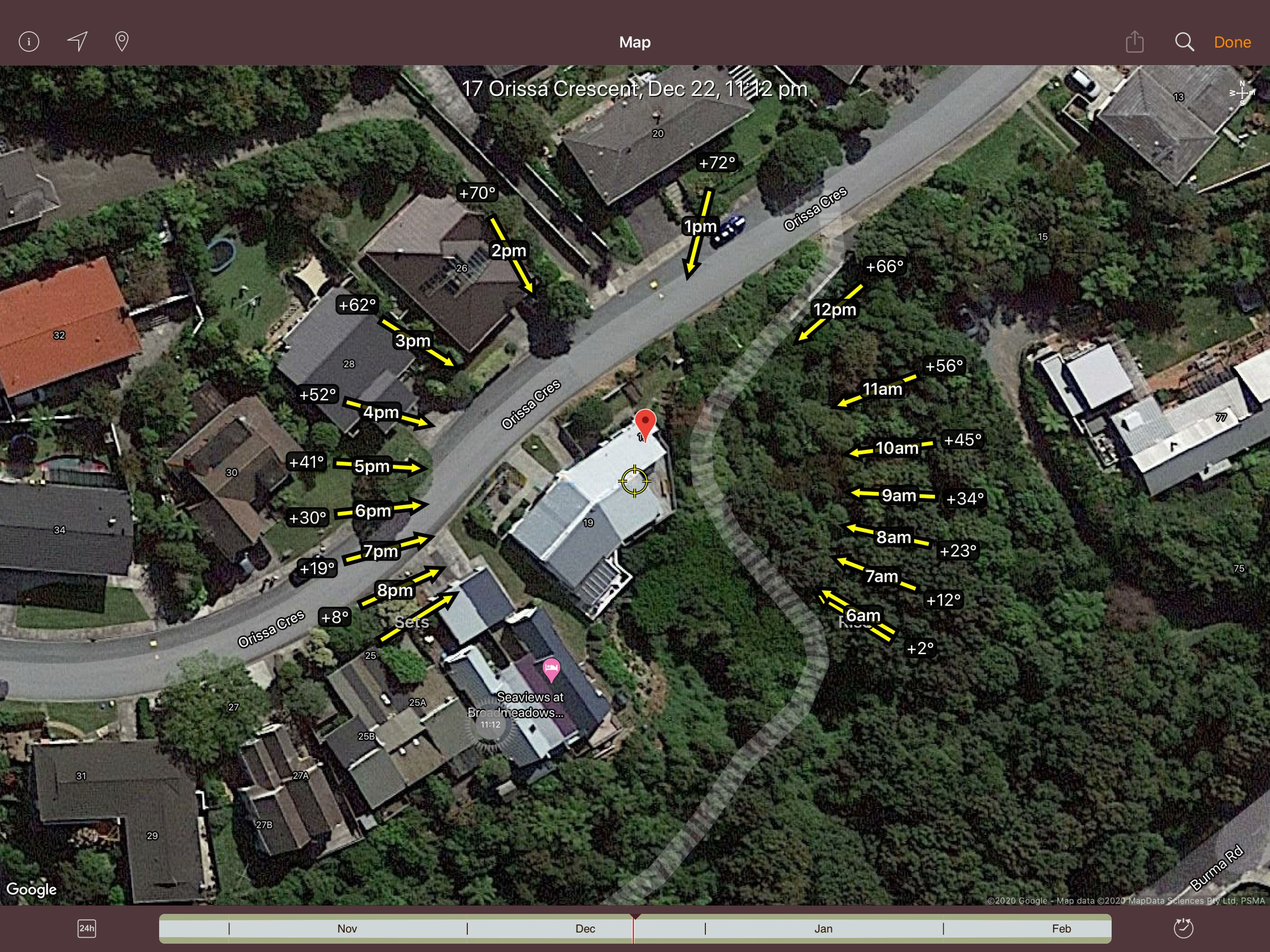Jump to Jan on date timeline
This screenshot has width=1270, height=952.
point(823,929)
